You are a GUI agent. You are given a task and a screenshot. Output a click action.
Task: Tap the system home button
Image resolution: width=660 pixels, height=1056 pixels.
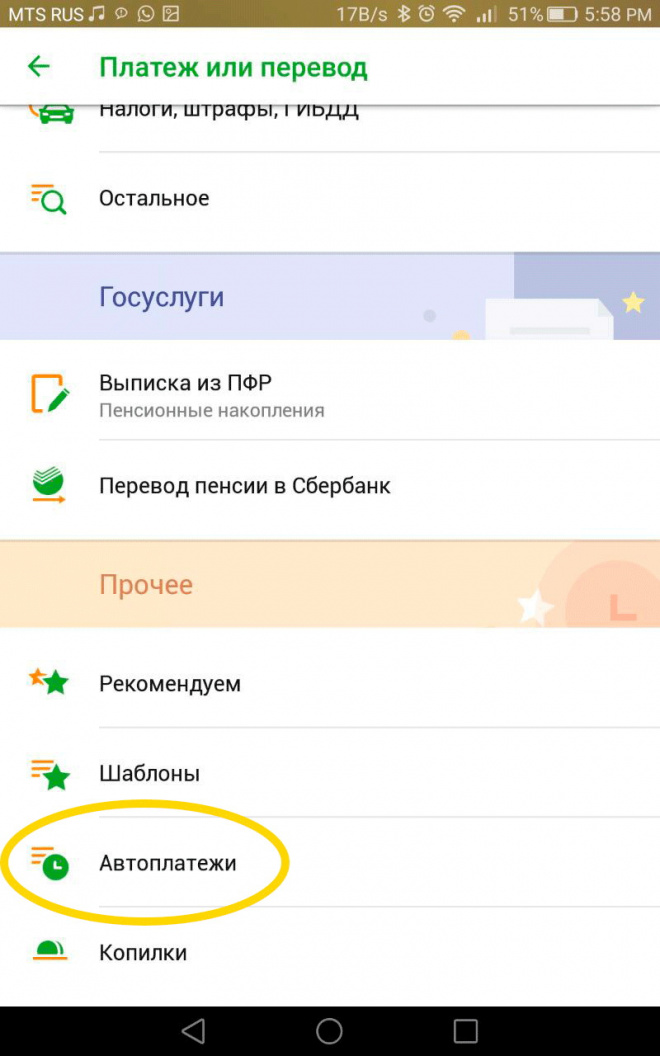pos(329,1031)
